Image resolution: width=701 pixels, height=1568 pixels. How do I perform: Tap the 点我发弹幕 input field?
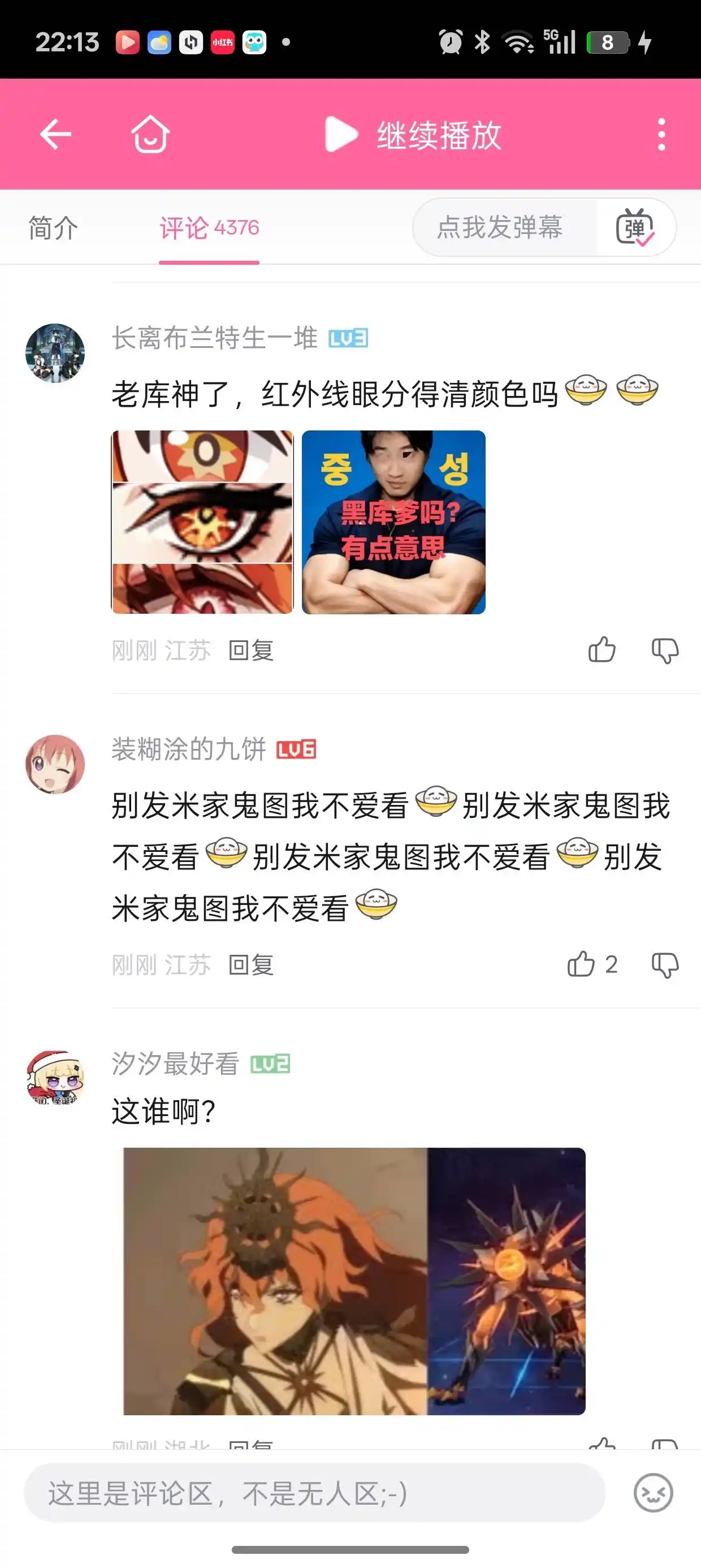coord(500,227)
